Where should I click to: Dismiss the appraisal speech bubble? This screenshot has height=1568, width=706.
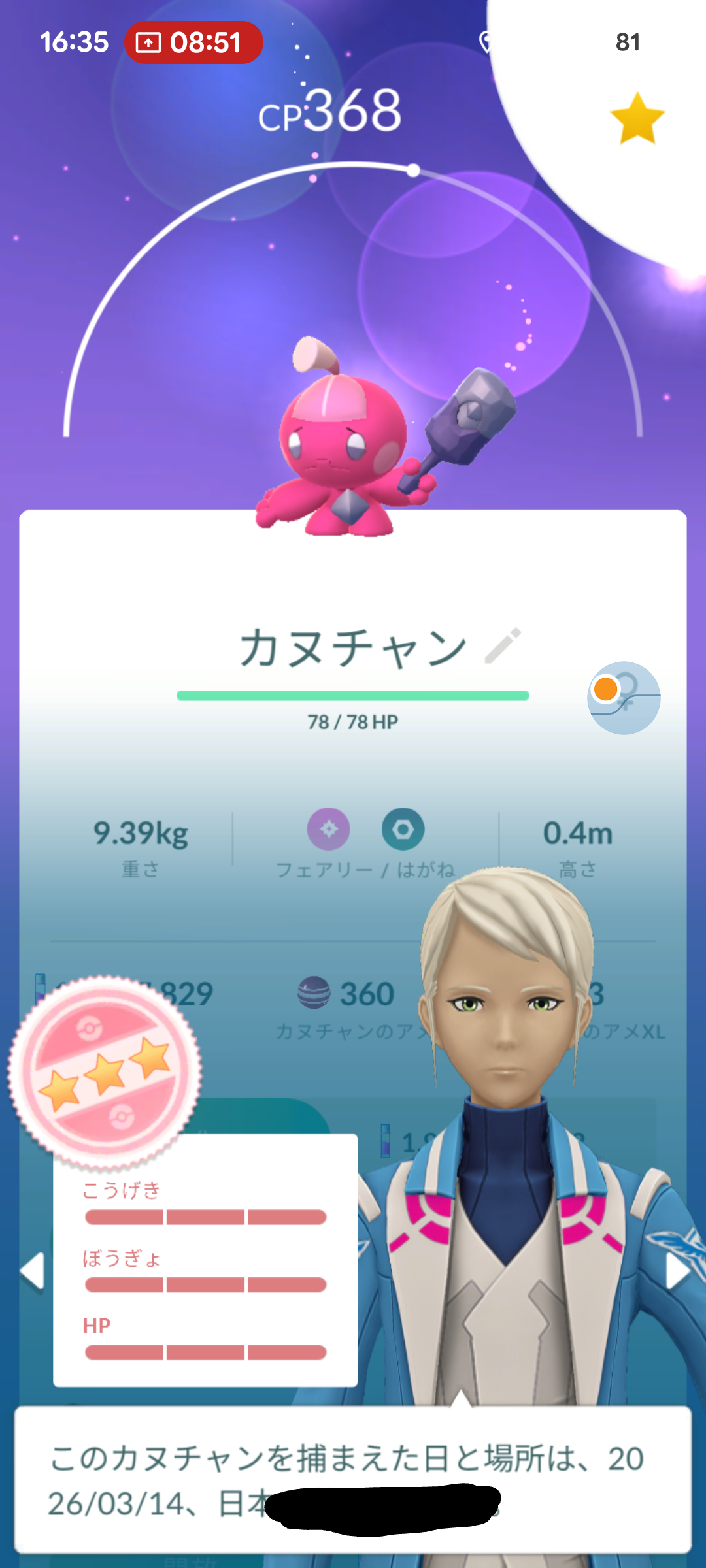click(x=353, y=1479)
